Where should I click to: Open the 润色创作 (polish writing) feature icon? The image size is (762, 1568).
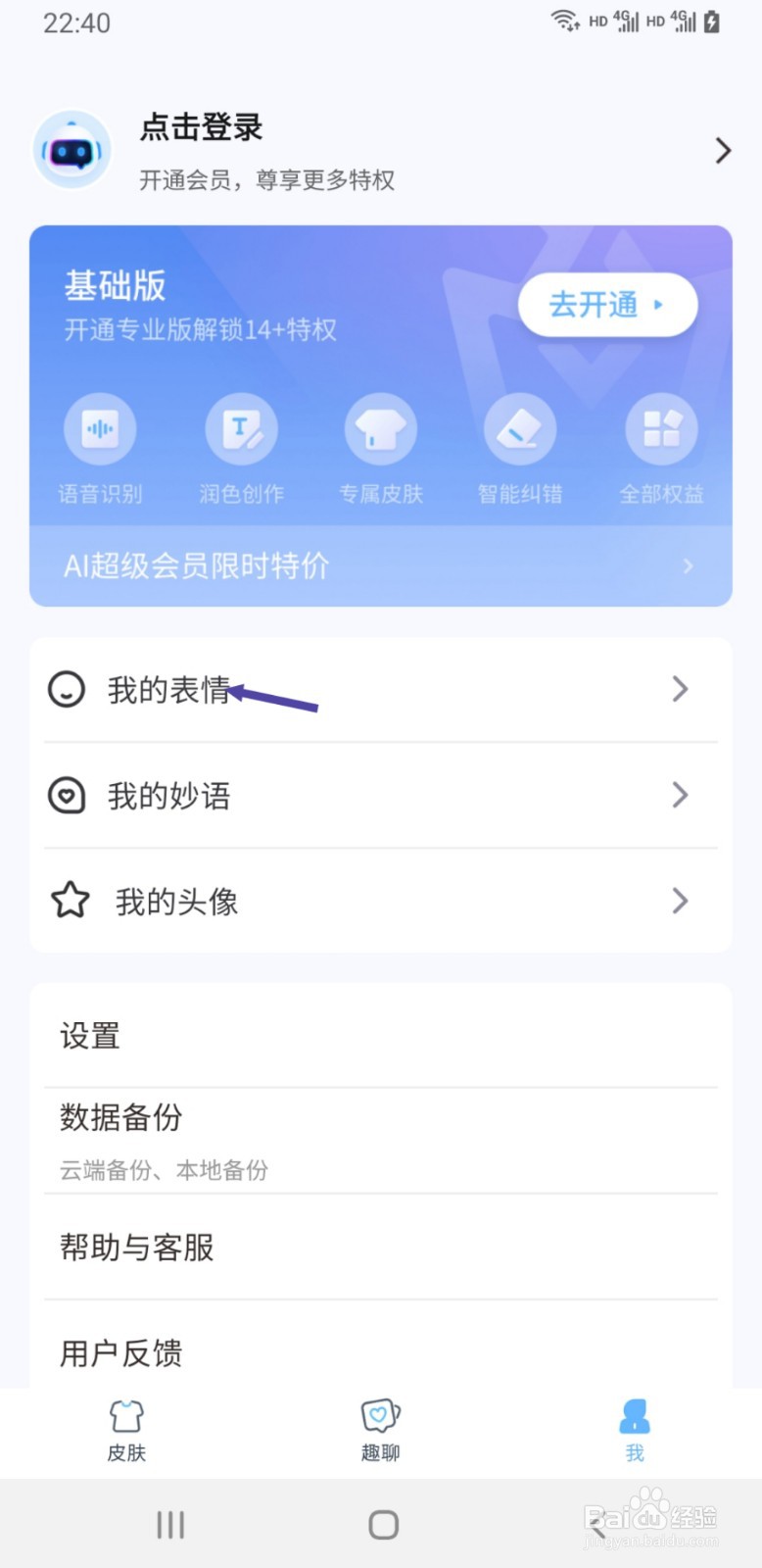(x=241, y=428)
